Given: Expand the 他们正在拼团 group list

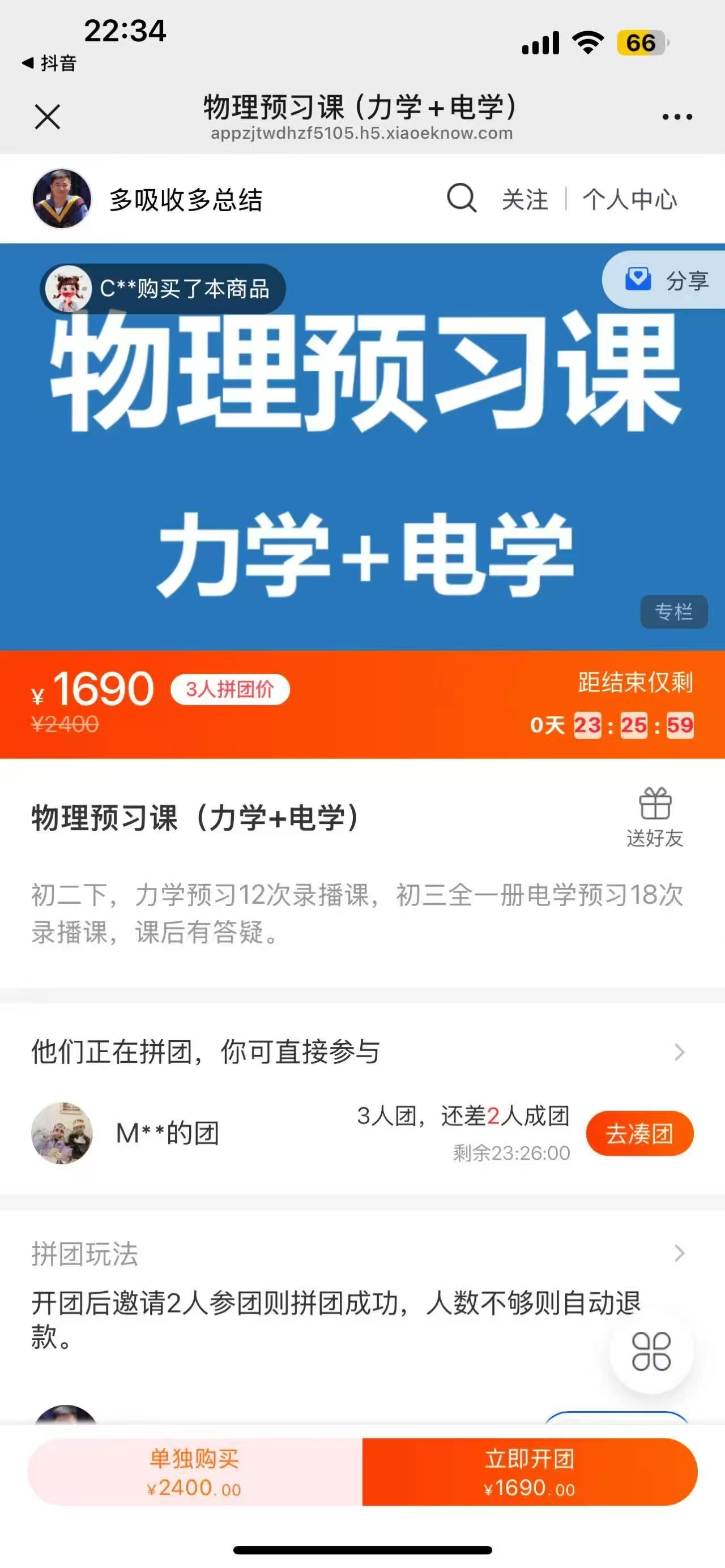Looking at the screenshot, I should (679, 1052).
